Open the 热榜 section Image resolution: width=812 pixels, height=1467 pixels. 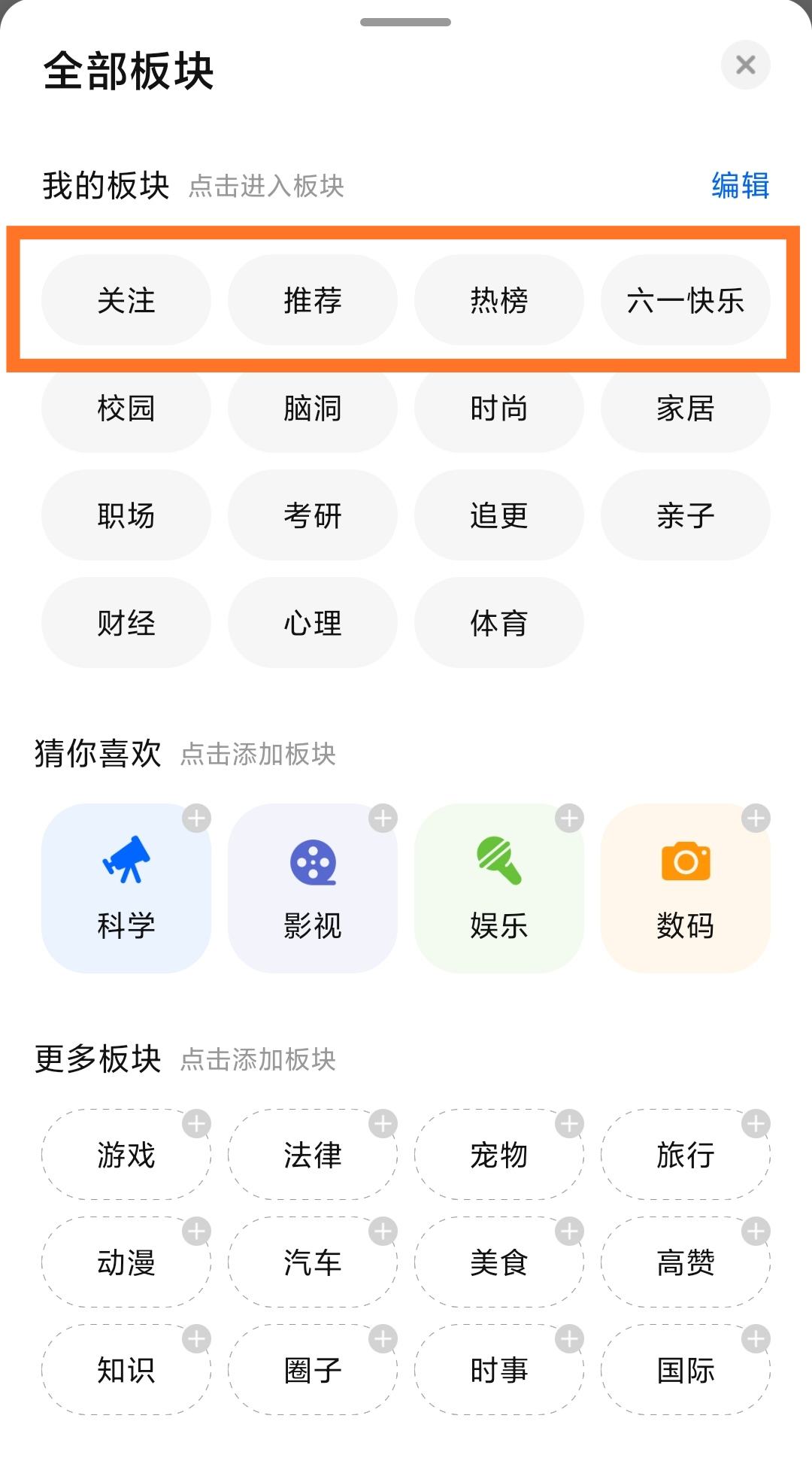pos(499,300)
